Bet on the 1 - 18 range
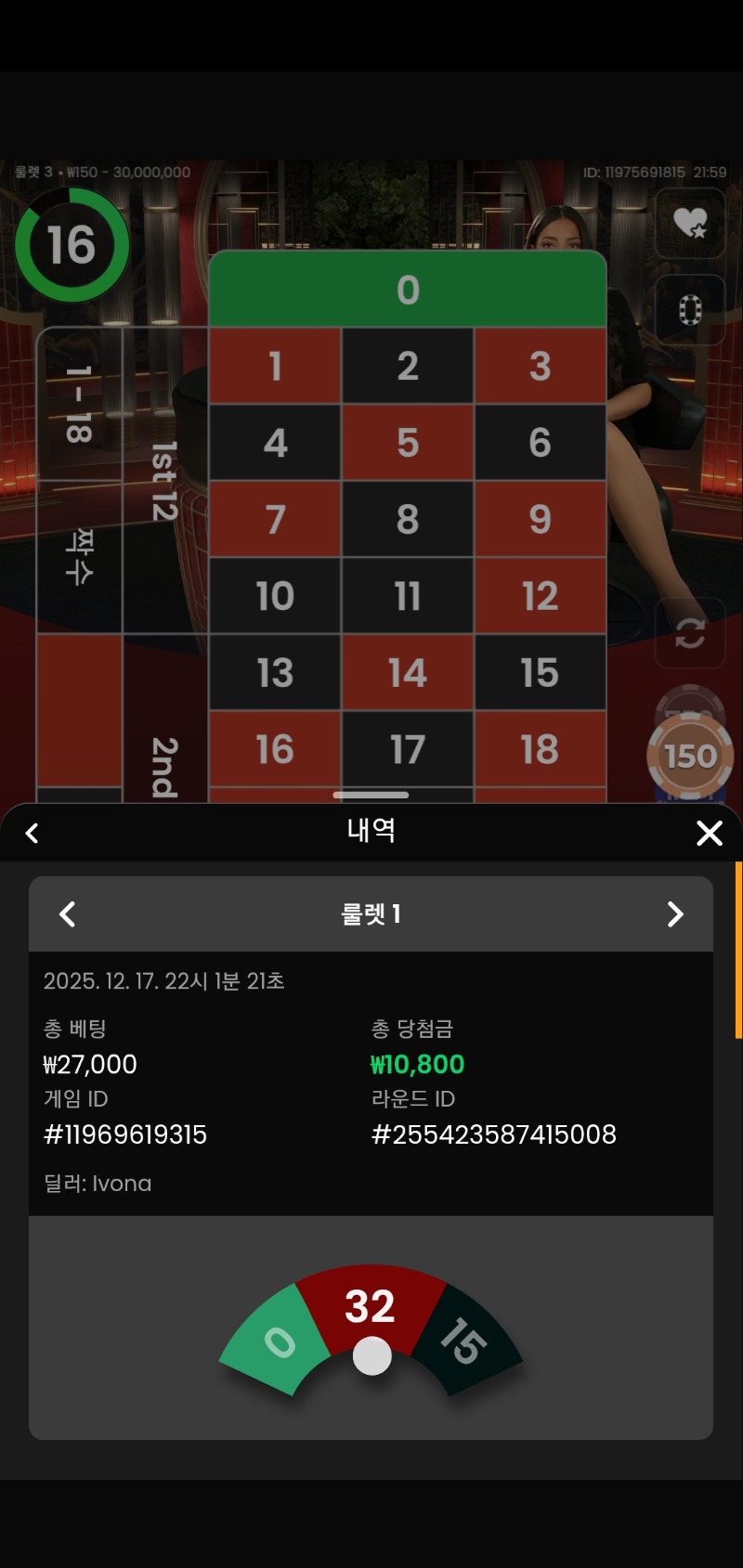The height and width of the screenshot is (1568, 743). click(79, 404)
